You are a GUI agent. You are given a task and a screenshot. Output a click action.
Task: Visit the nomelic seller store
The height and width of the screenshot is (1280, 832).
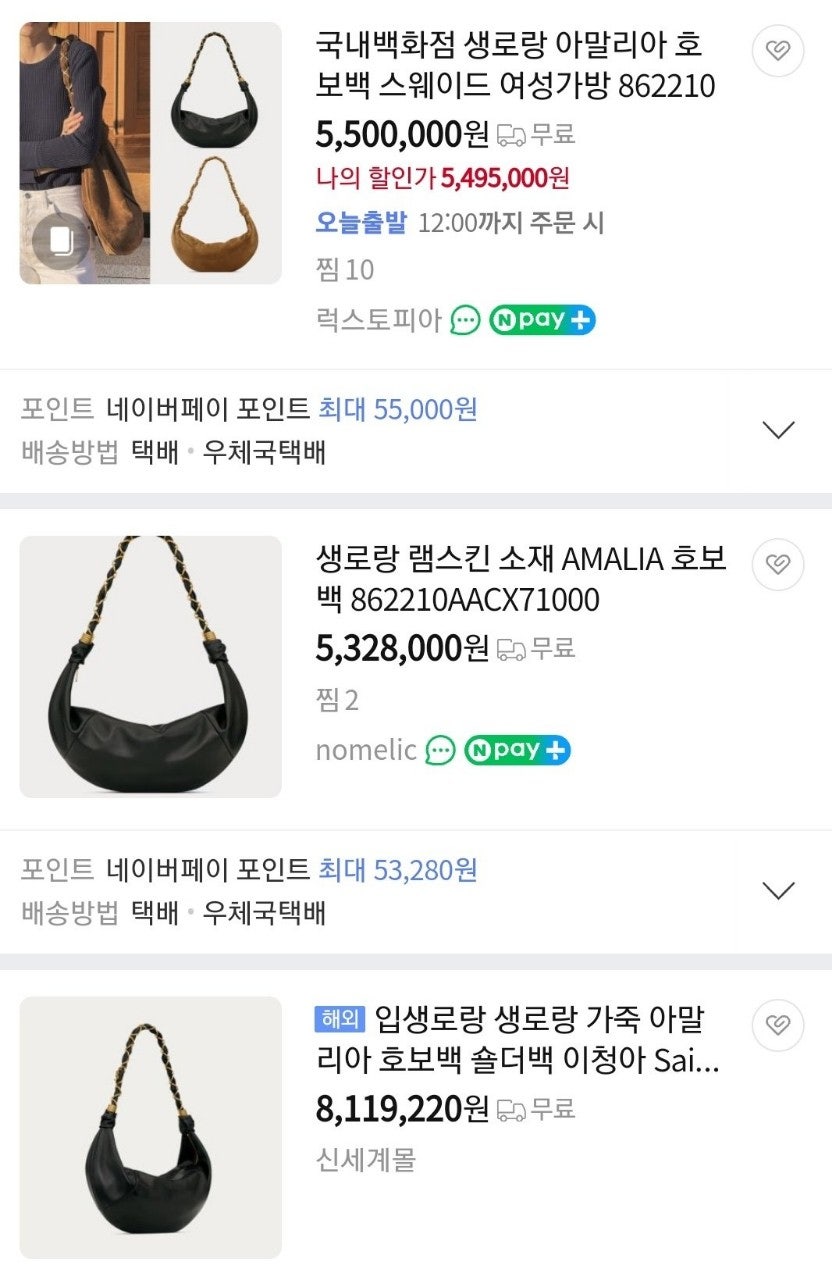(x=365, y=750)
